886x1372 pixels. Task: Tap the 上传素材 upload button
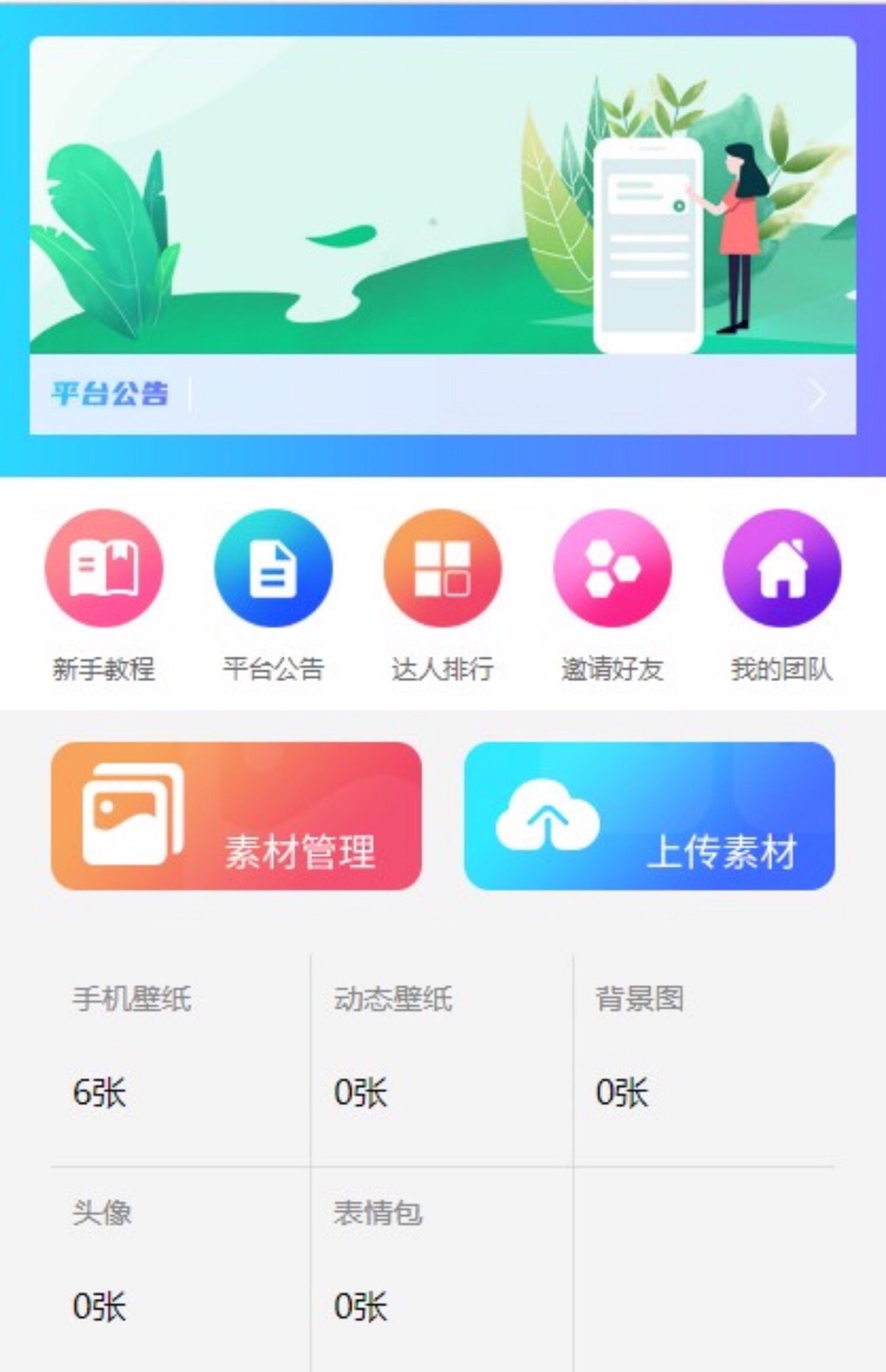coord(649,816)
